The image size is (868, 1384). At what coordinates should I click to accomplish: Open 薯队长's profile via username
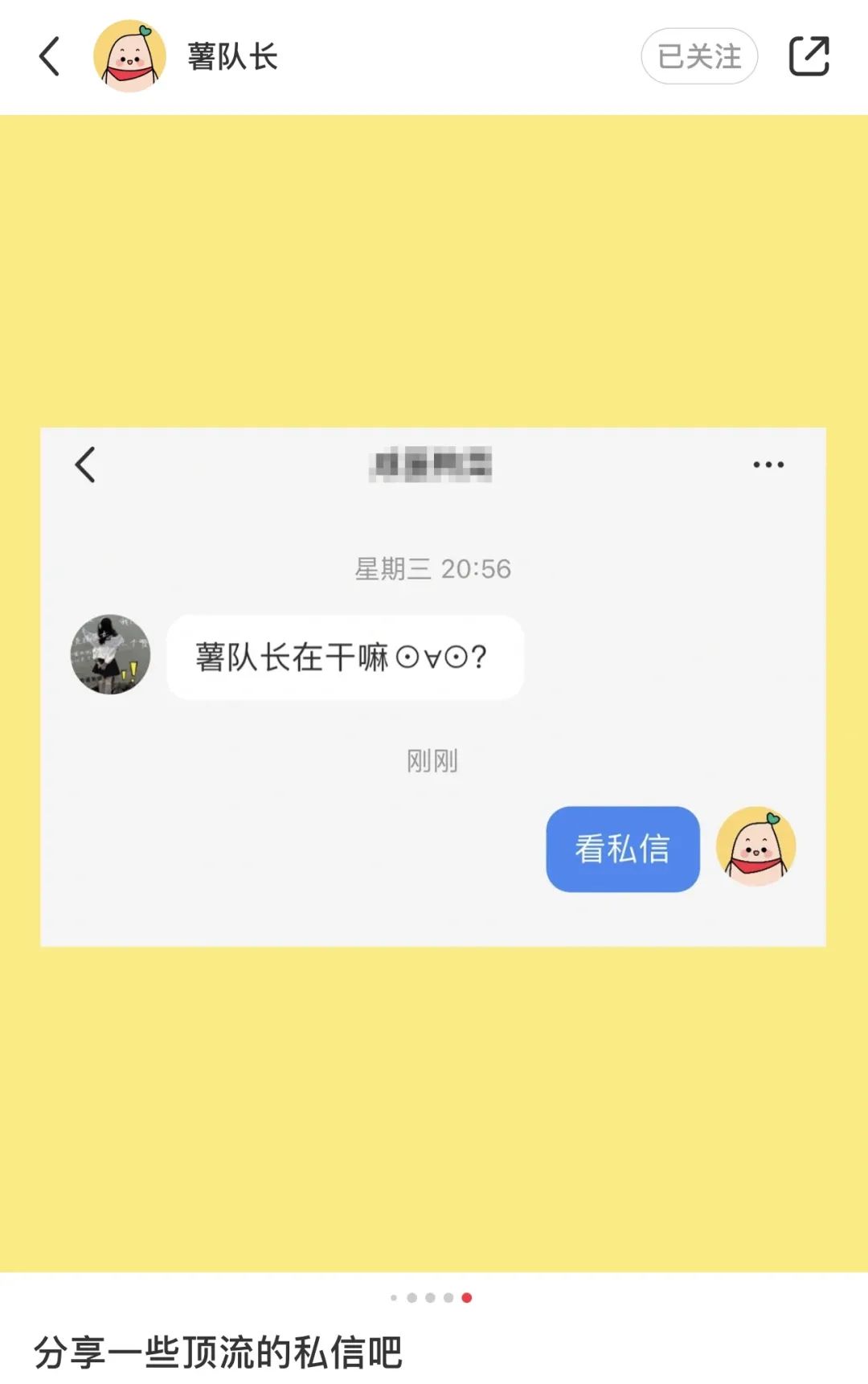coord(232,56)
